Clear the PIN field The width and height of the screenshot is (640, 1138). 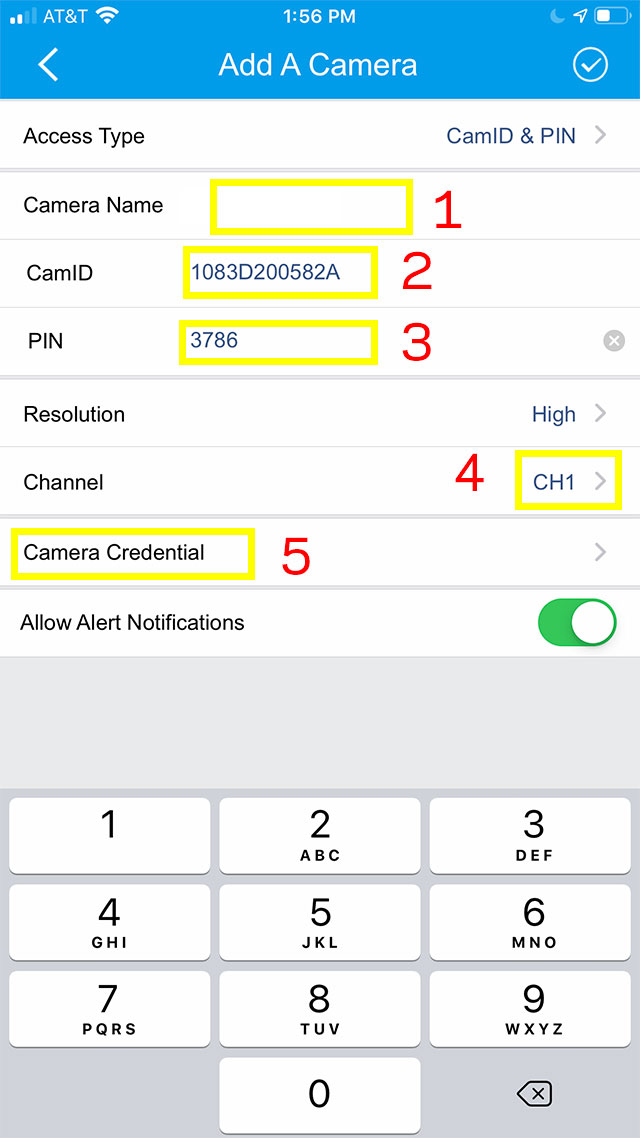tap(614, 340)
